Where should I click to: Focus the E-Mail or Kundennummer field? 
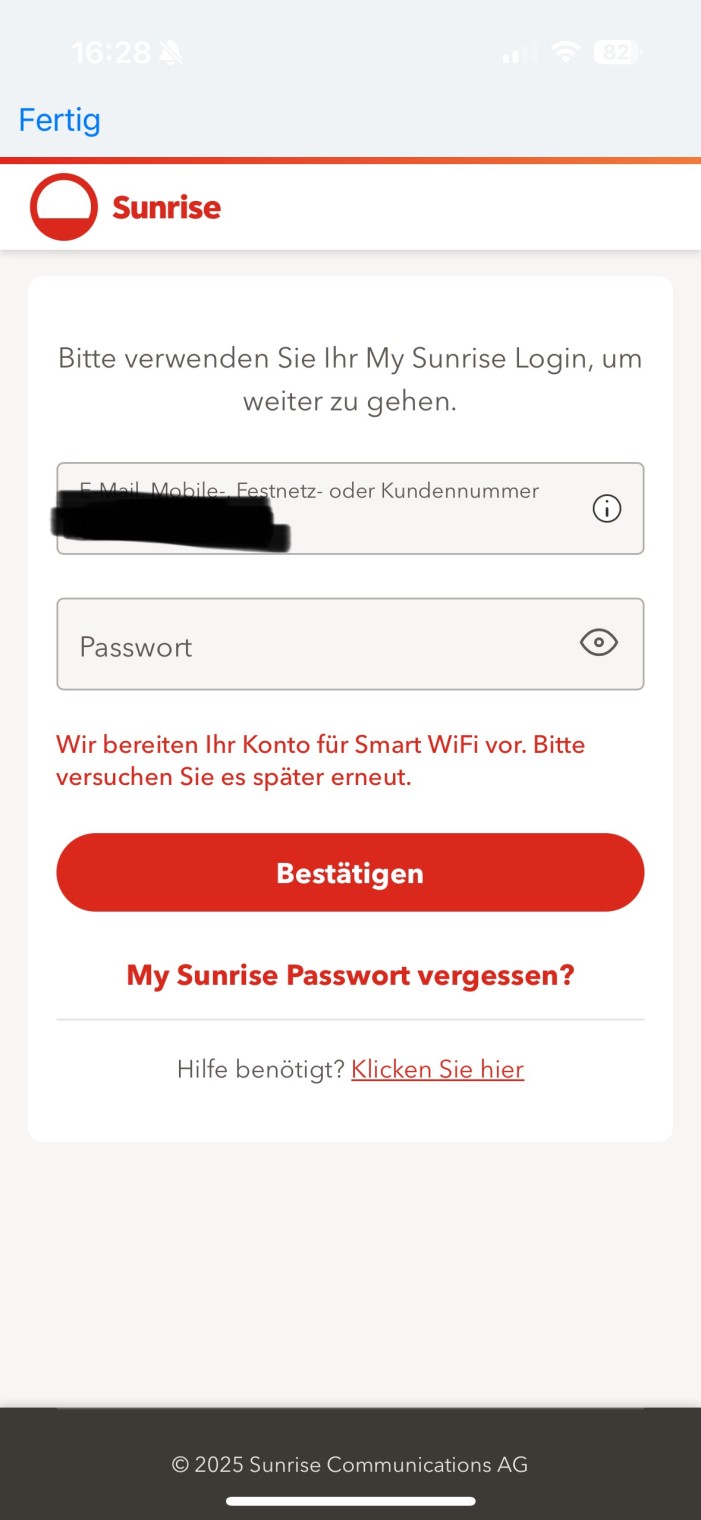pos(320,509)
